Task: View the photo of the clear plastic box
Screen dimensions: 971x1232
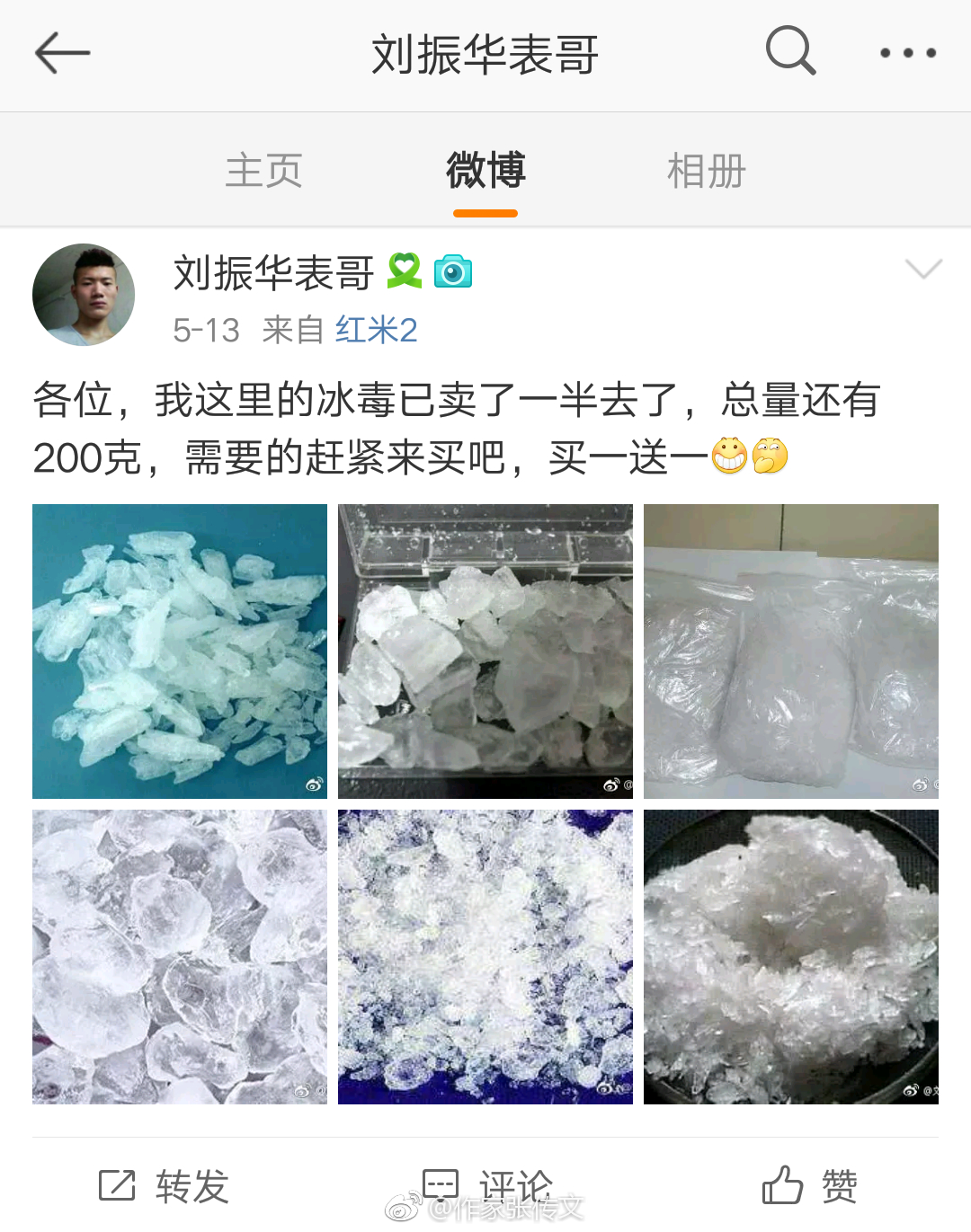Action: [485, 651]
